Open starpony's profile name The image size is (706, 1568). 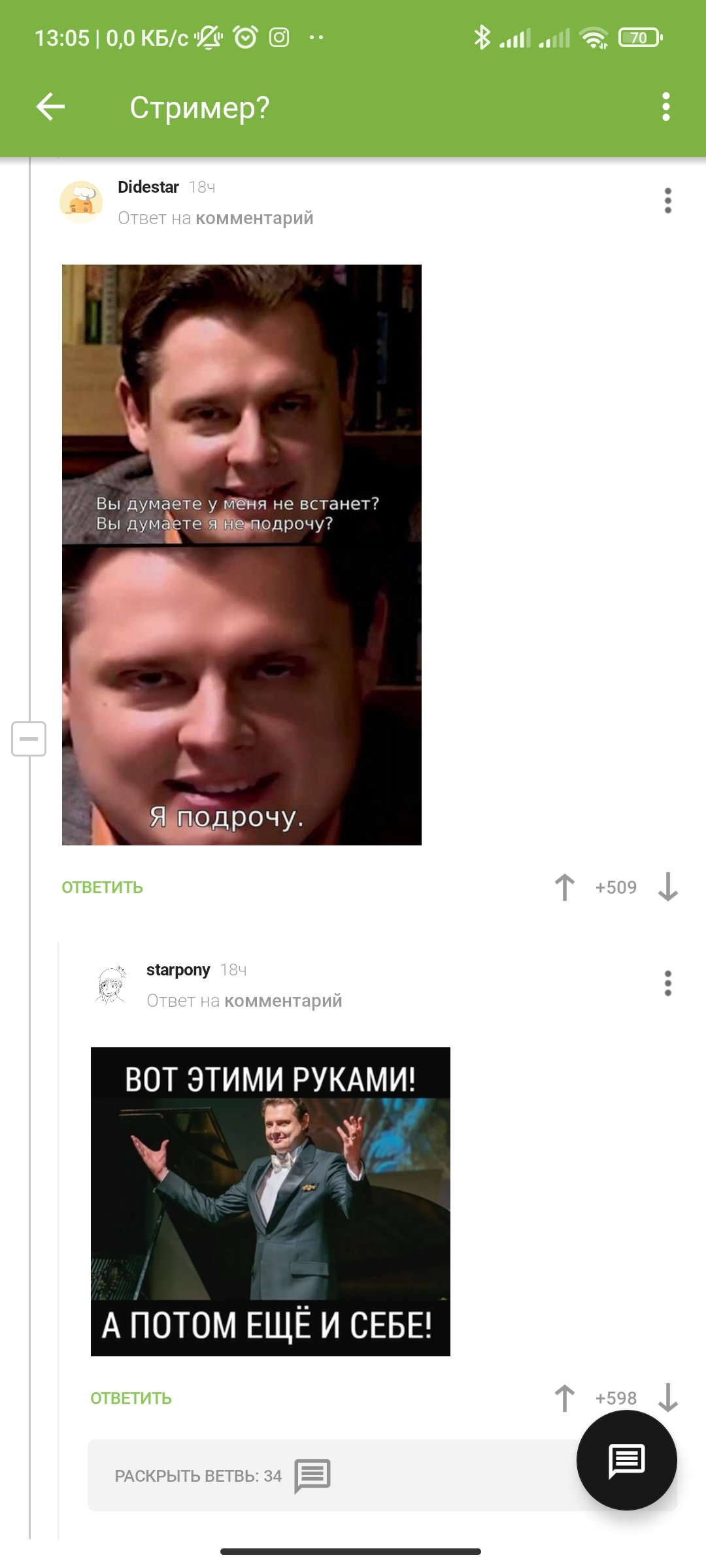click(x=178, y=970)
